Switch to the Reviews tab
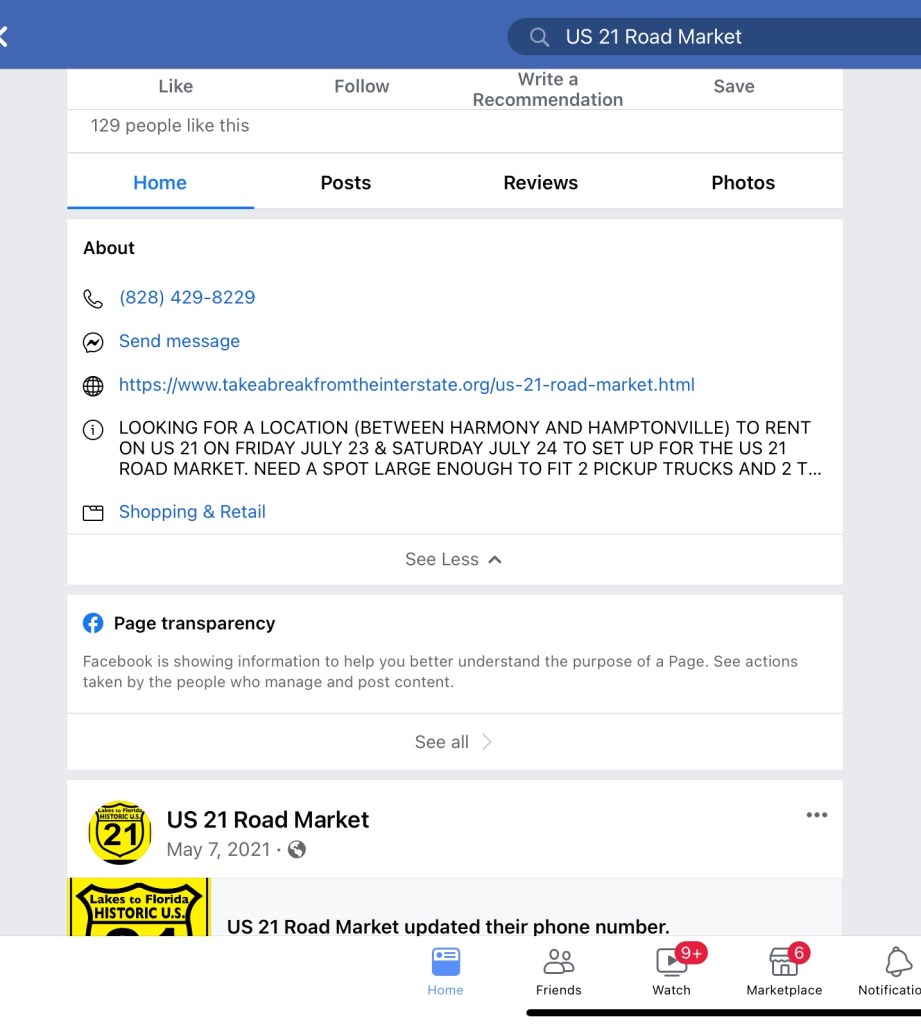This screenshot has height=1024, width=921. [540, 183]
